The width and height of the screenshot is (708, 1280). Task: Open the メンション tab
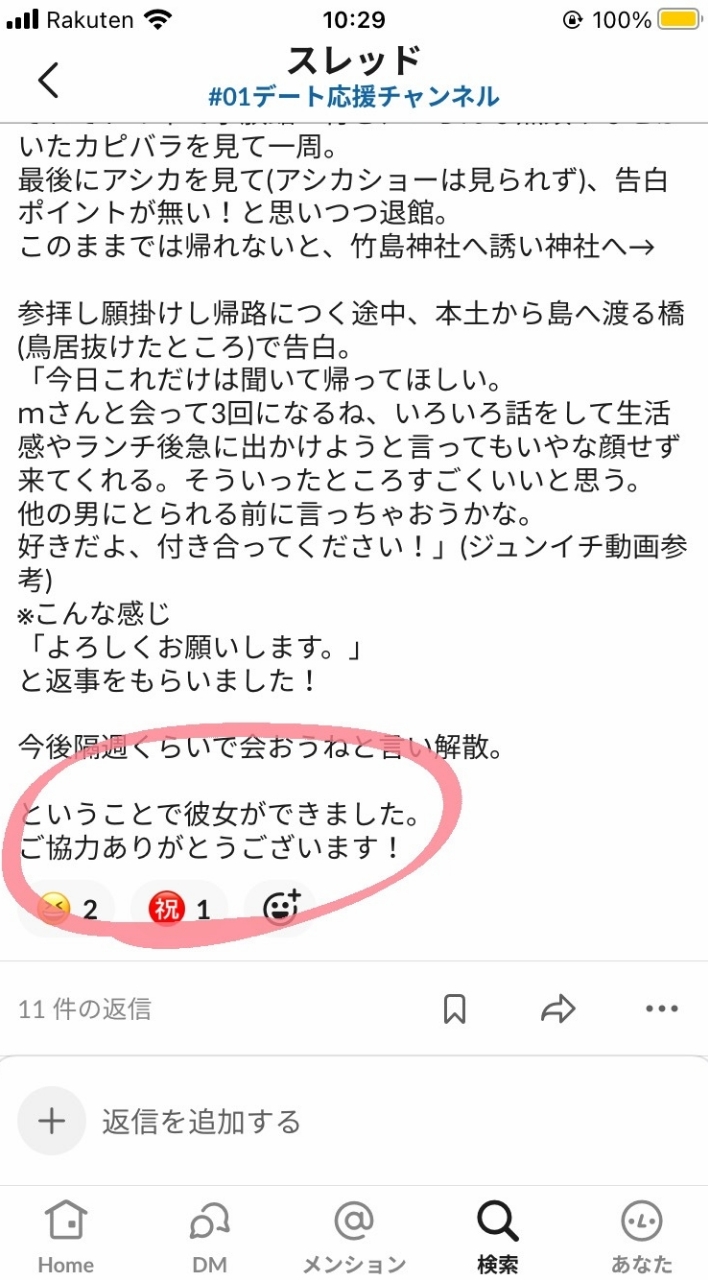[354, 1236]
